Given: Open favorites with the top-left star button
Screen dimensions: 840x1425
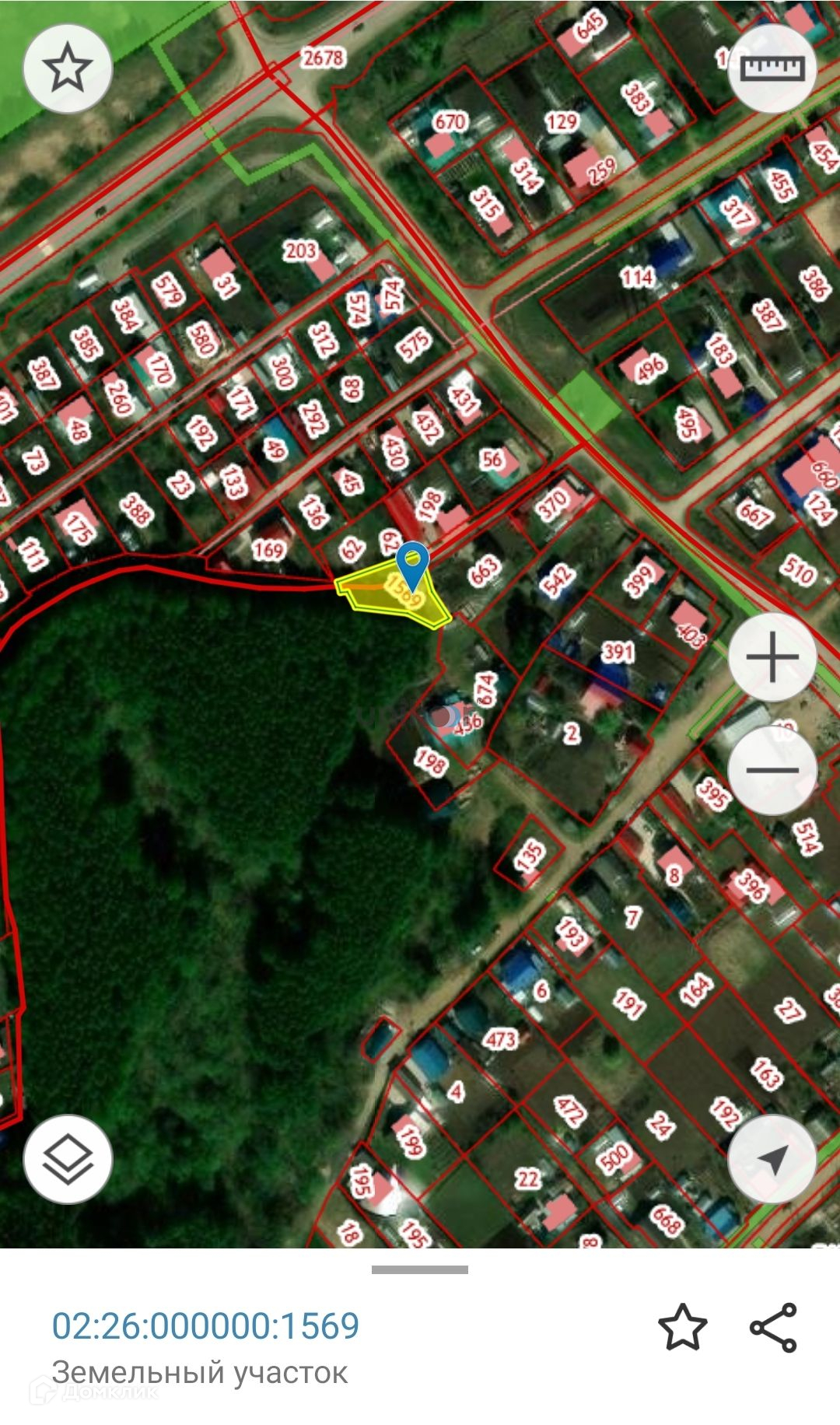Looking at the screenshot, I should pyautogui.click(x=68, y=68).
